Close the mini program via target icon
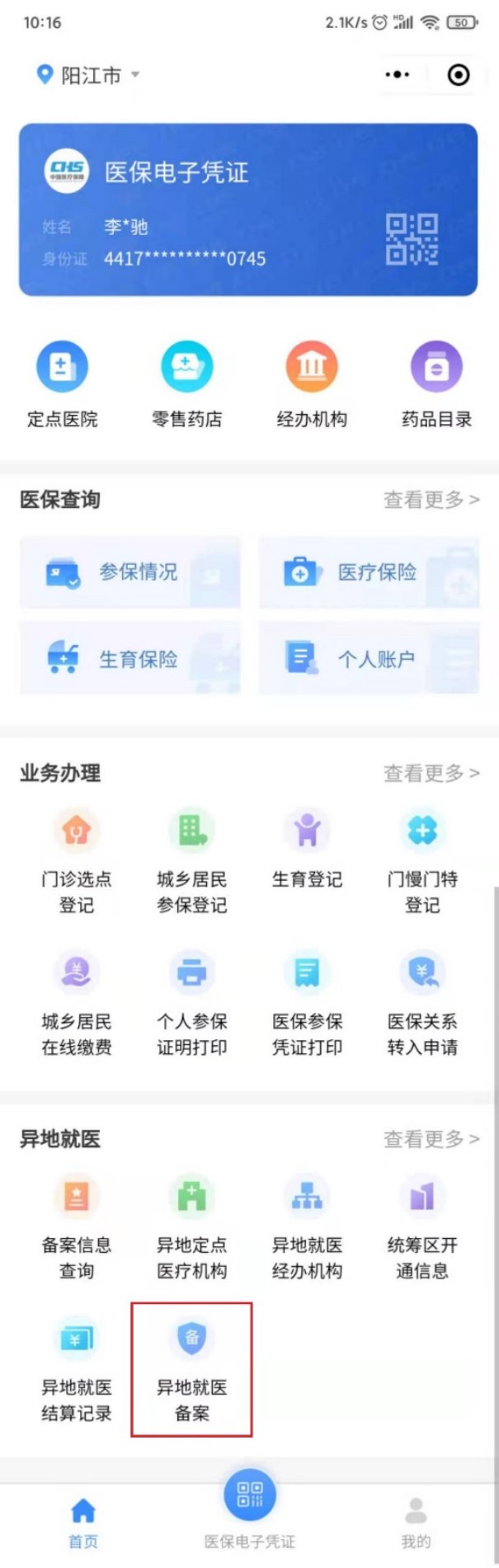499x1568 pixels. (459, 75)
